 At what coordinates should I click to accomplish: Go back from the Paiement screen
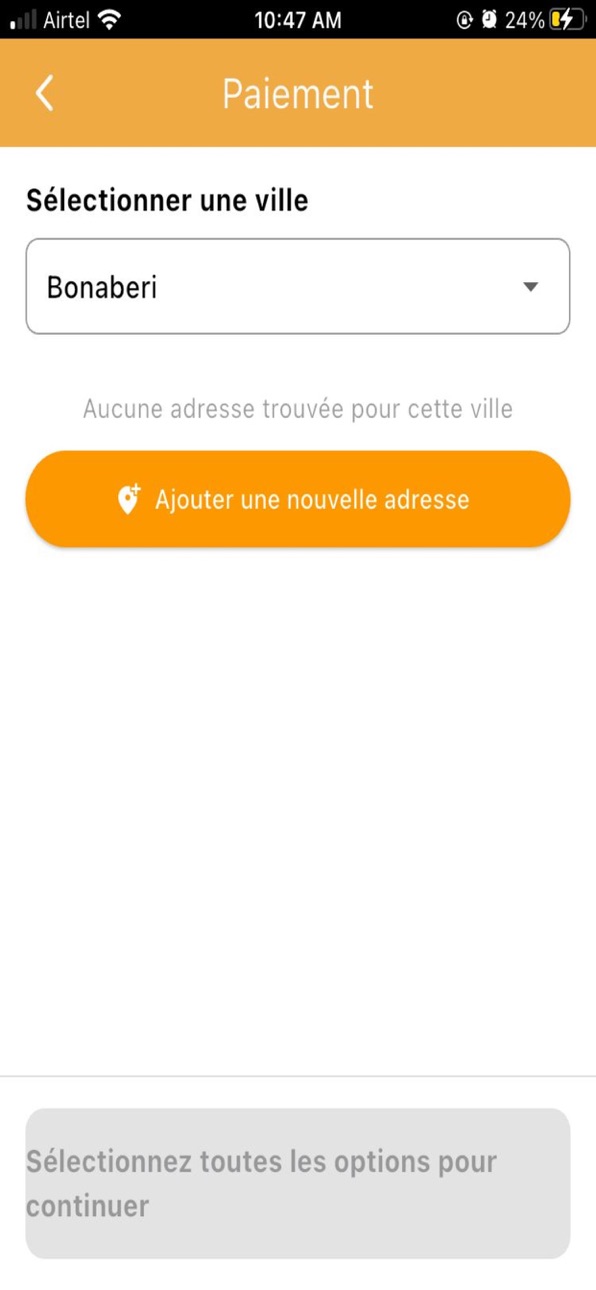click(x=44, y=93)
